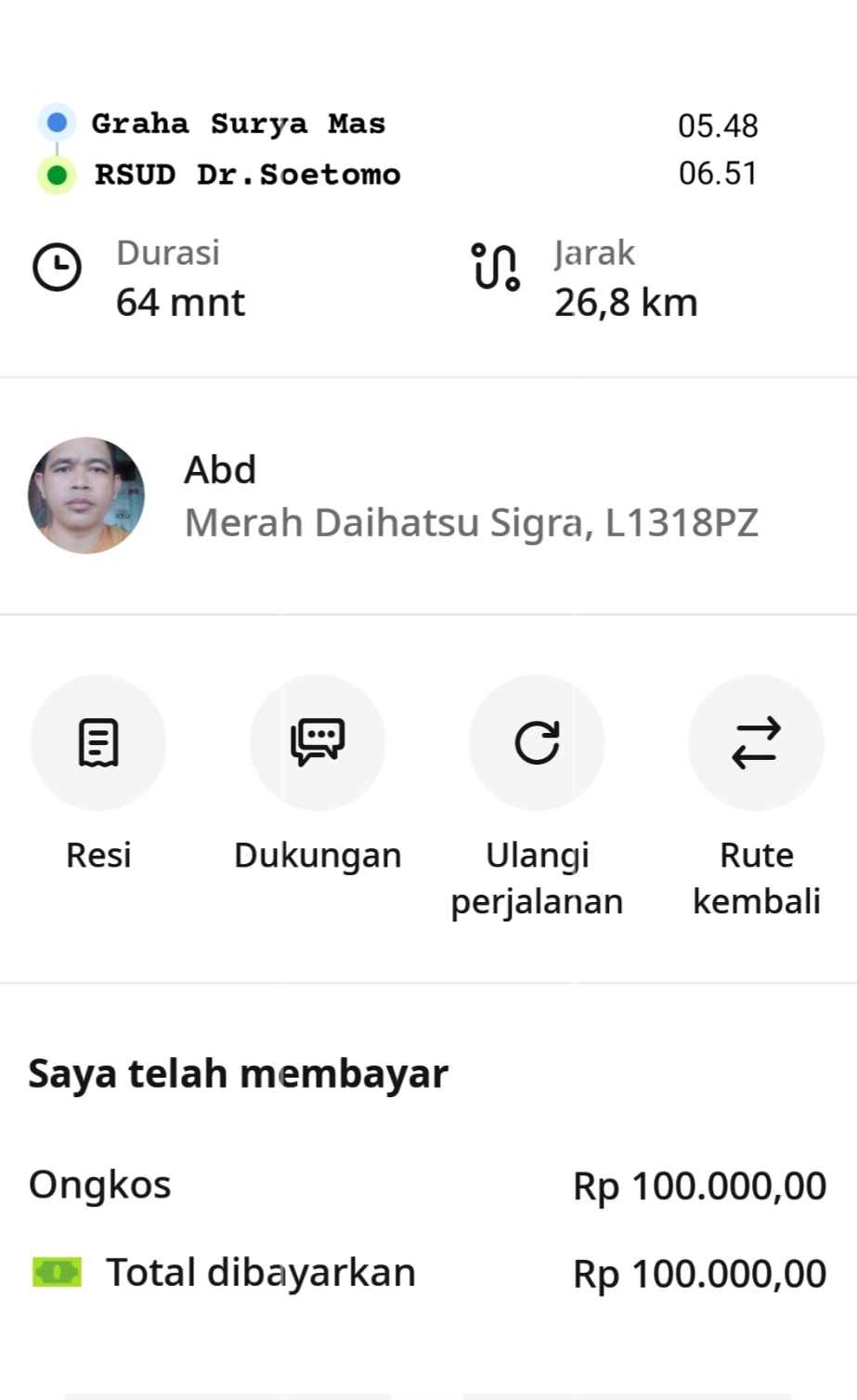Book the Rute kembali return route
857x1400 pixels.
756,742
